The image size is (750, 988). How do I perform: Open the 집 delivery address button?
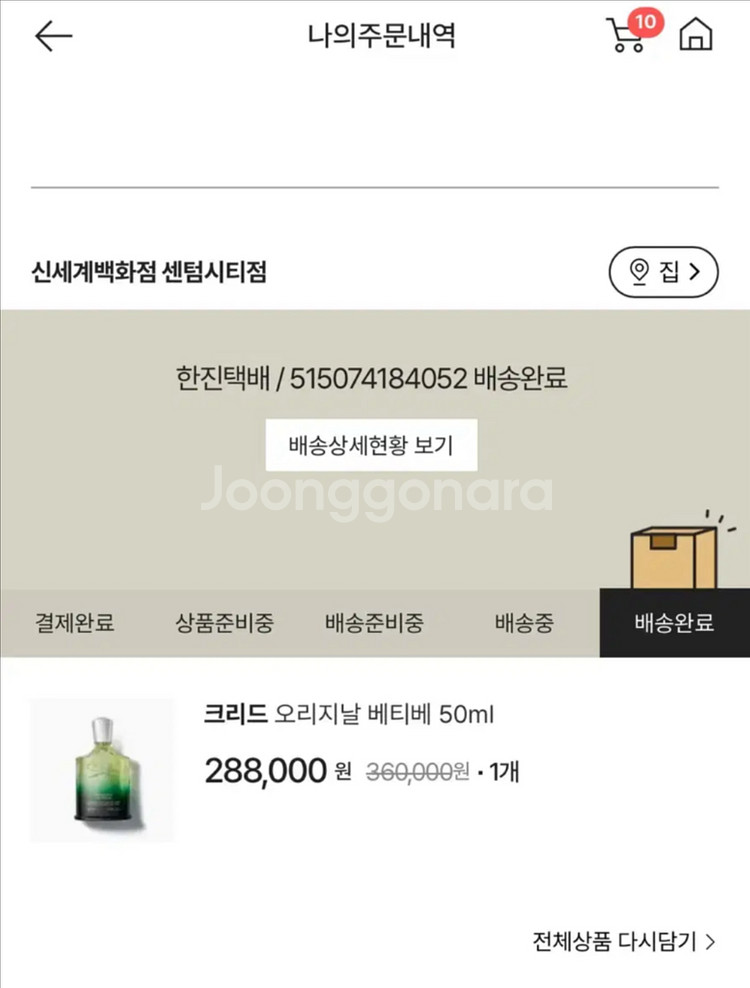[x=663, y=270]
